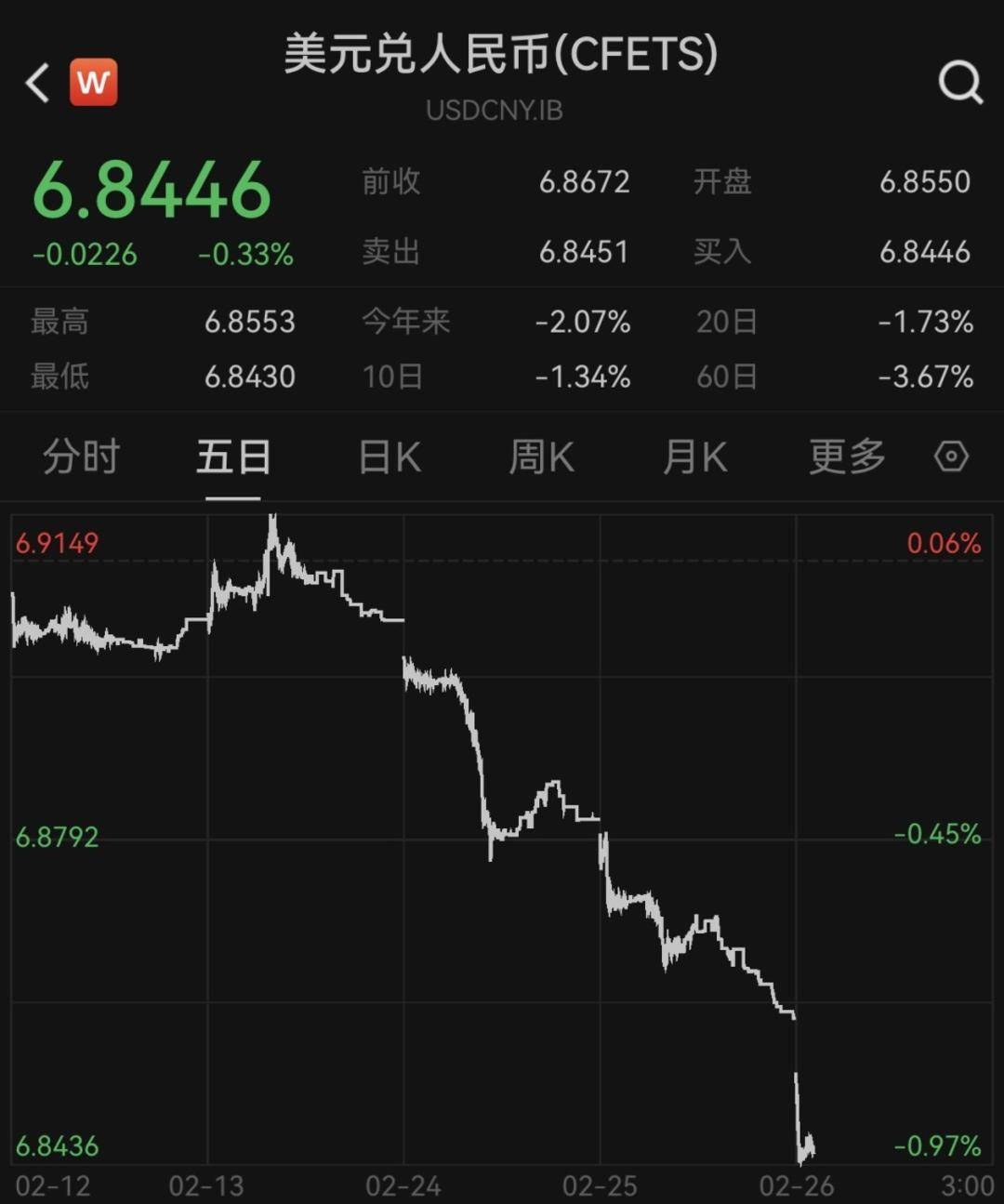Open chart settings hexagon icon
The image size is (1004, 1204).
951,456
